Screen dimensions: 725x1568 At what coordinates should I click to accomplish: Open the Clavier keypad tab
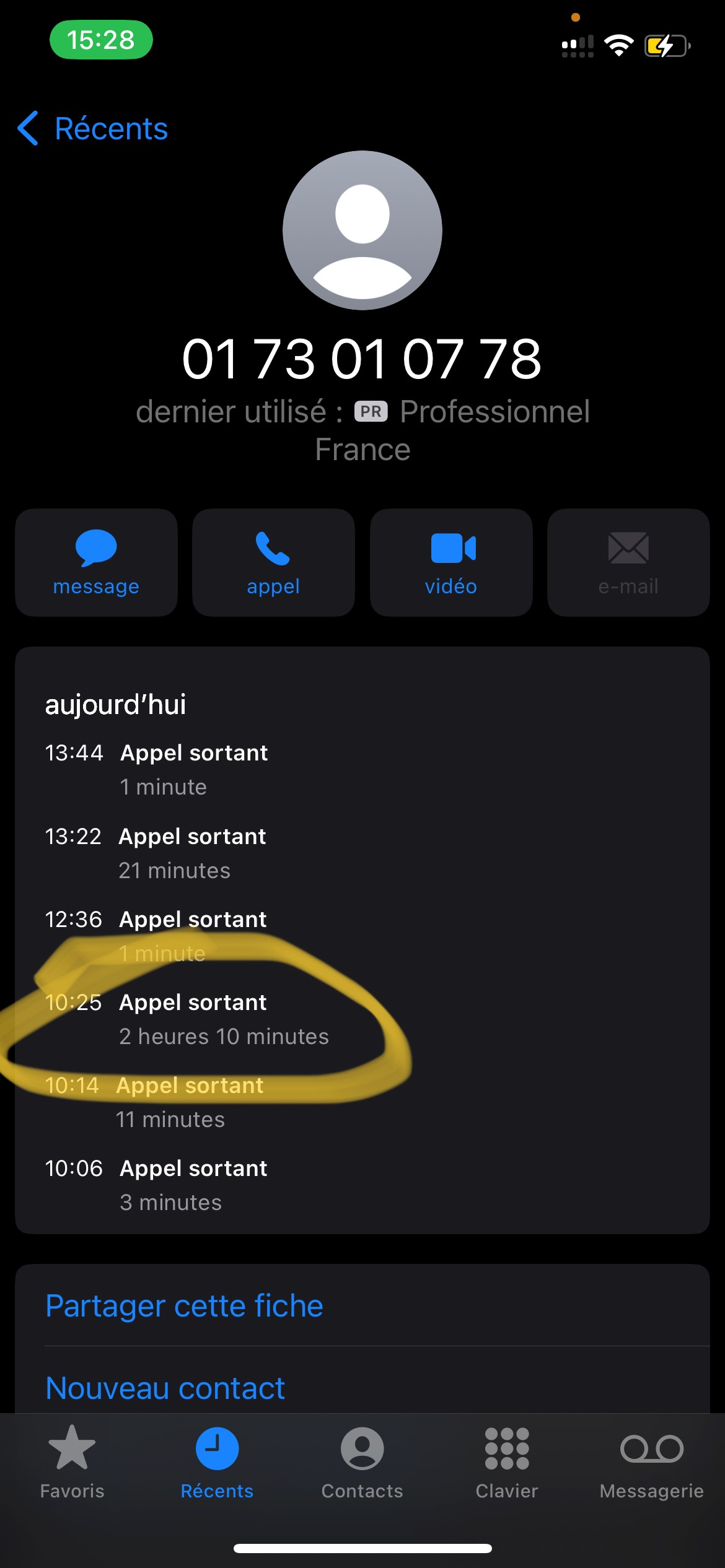point(507,1461)
